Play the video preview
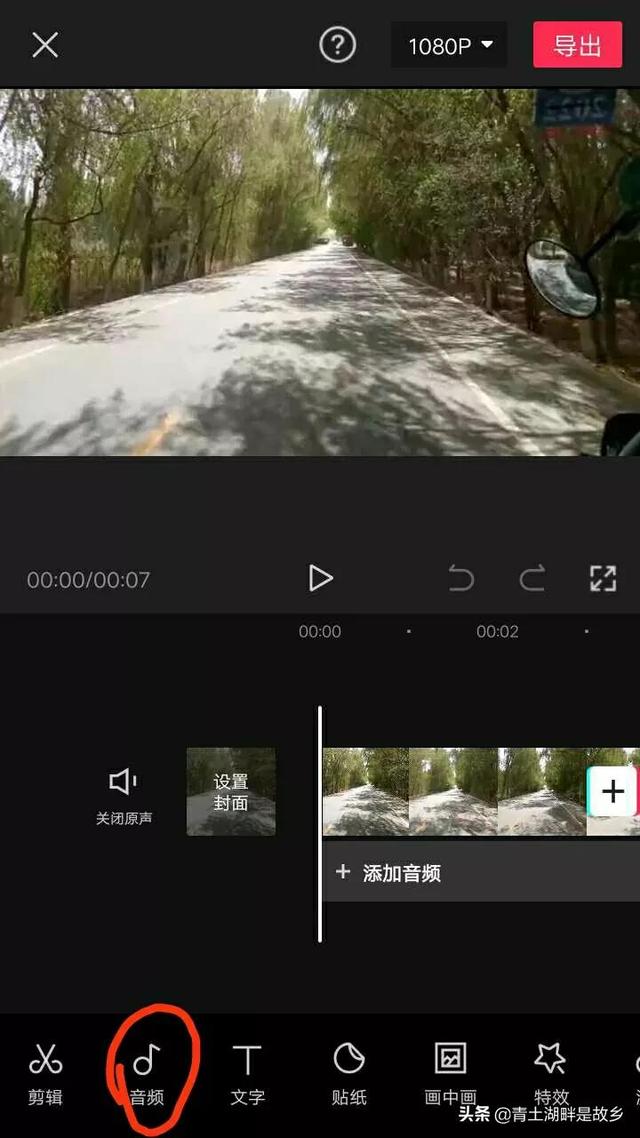Image resolution: width=640 pixels, height=1138 pixels. coord(320,578)
